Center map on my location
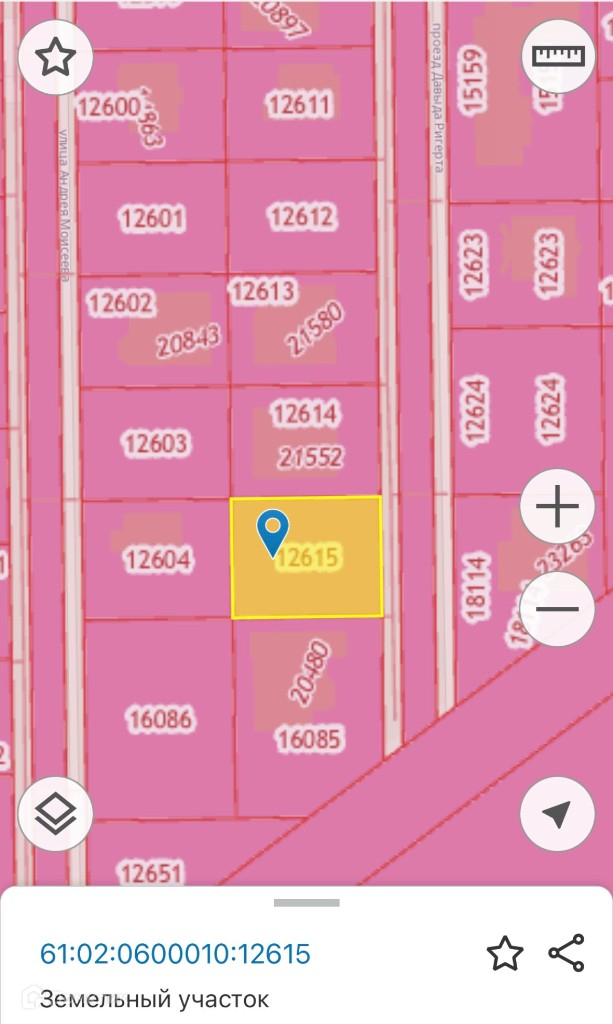The height and width of the screenshot is (1024, 613). [557, 814]
